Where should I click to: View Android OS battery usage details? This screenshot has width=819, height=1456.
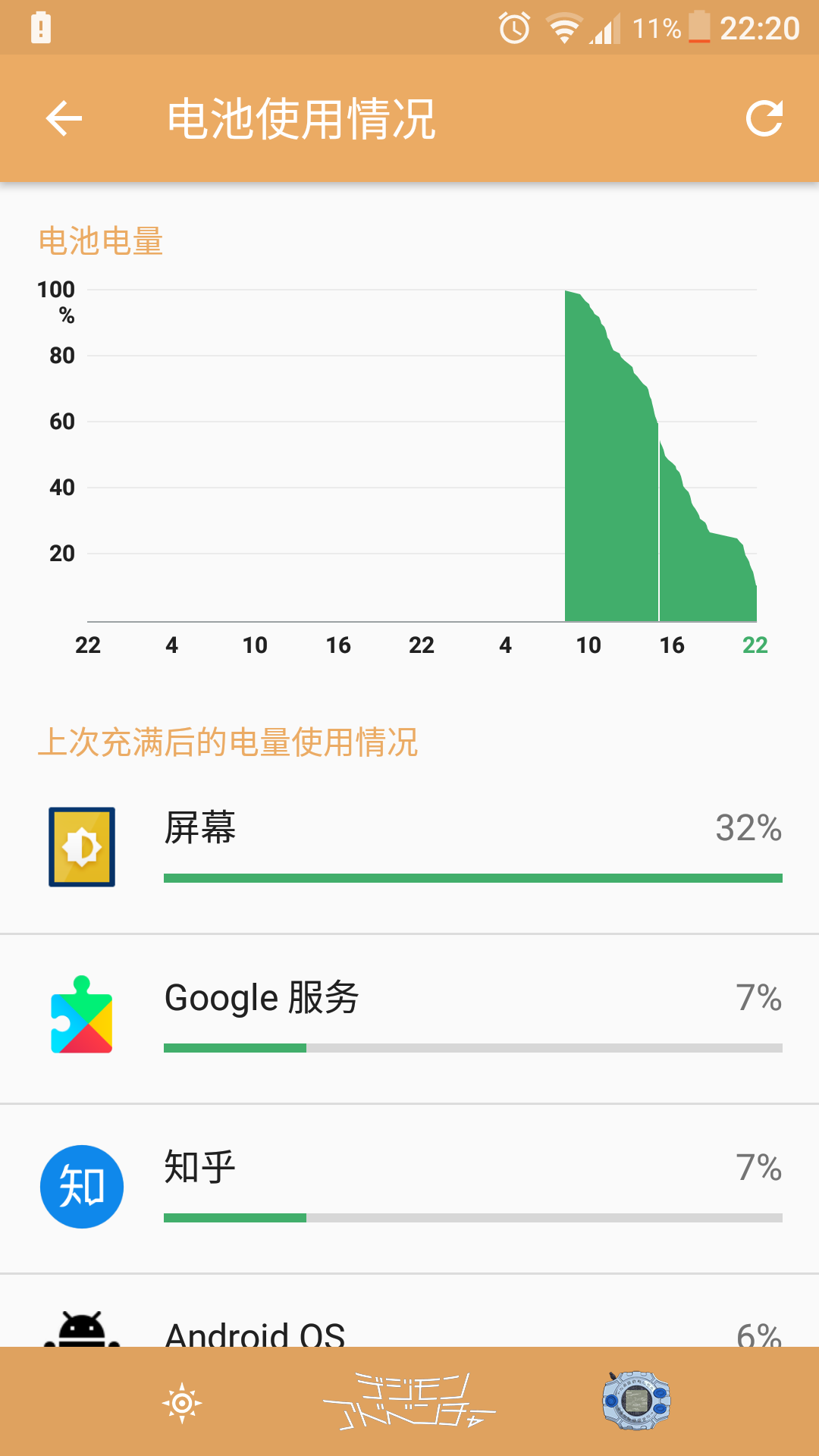pyautogui.click(x=409, y=1332)
